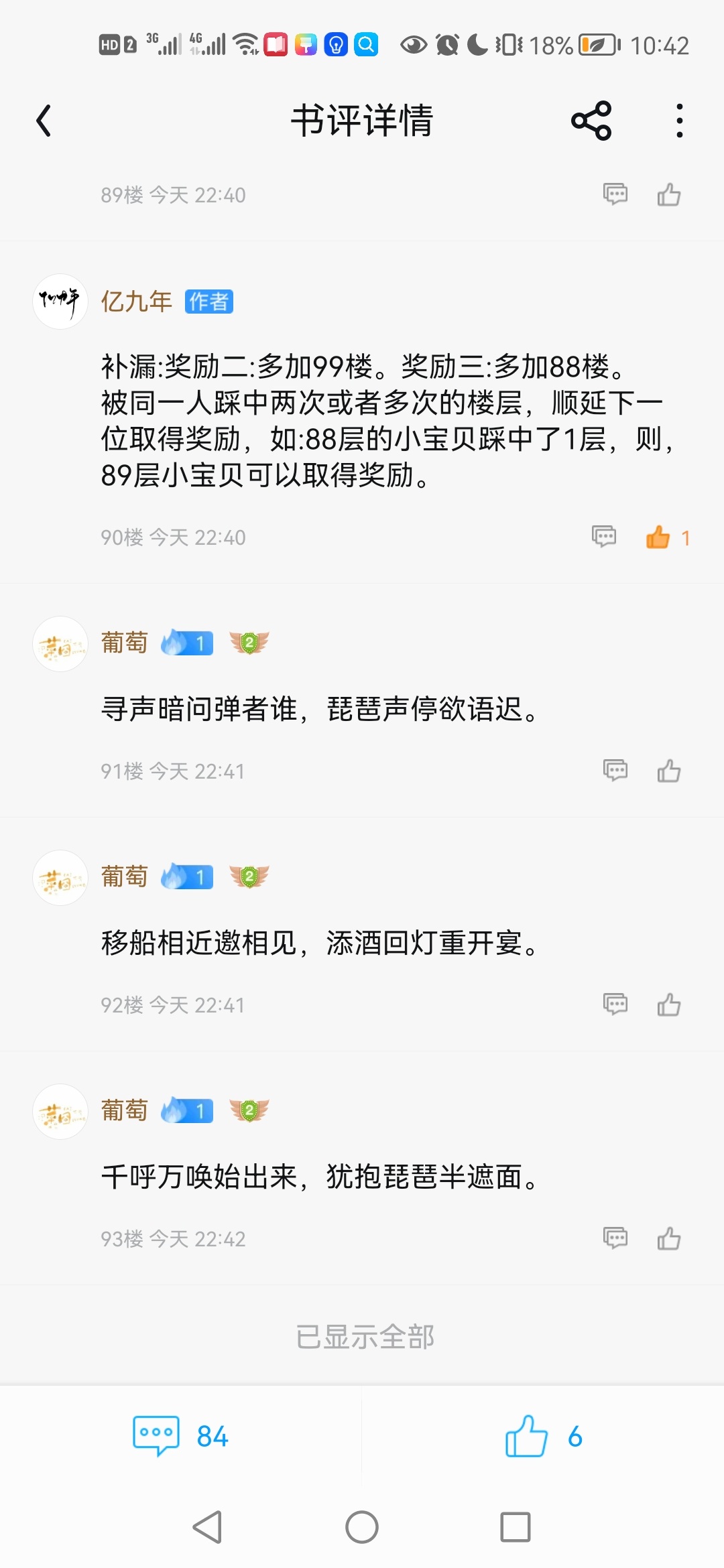
Task: Toggle the like on floor 90 comment
Action: pyautogui.click(x=659, y=537)
